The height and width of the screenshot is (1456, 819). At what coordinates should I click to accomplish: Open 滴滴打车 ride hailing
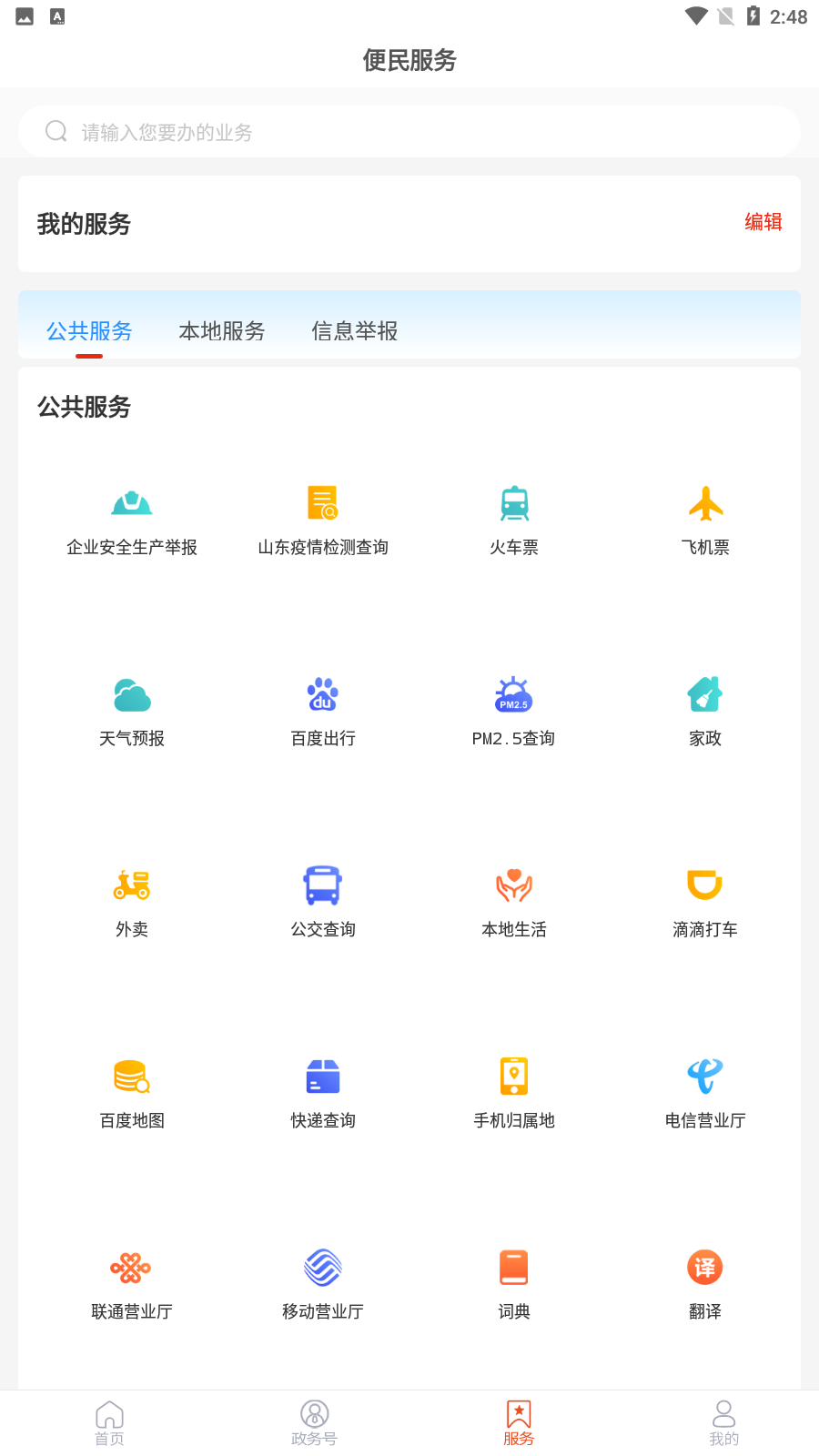point(705,903)
